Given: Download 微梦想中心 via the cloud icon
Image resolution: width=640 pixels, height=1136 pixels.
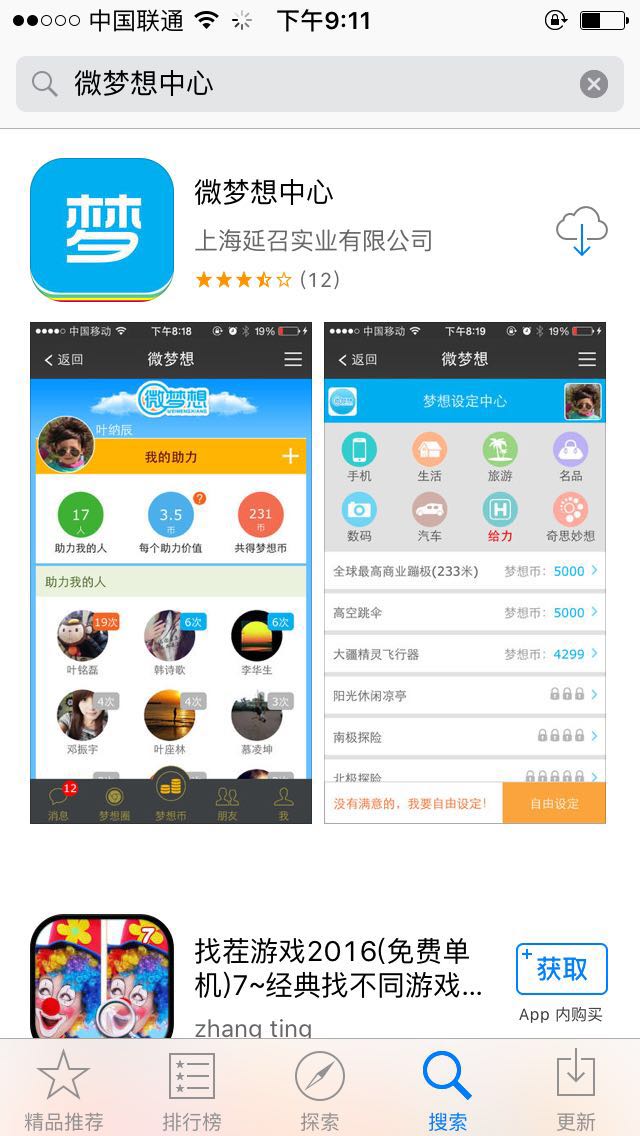Looking at the screenshot, I should pyautogui.click(x=581, y=231).
